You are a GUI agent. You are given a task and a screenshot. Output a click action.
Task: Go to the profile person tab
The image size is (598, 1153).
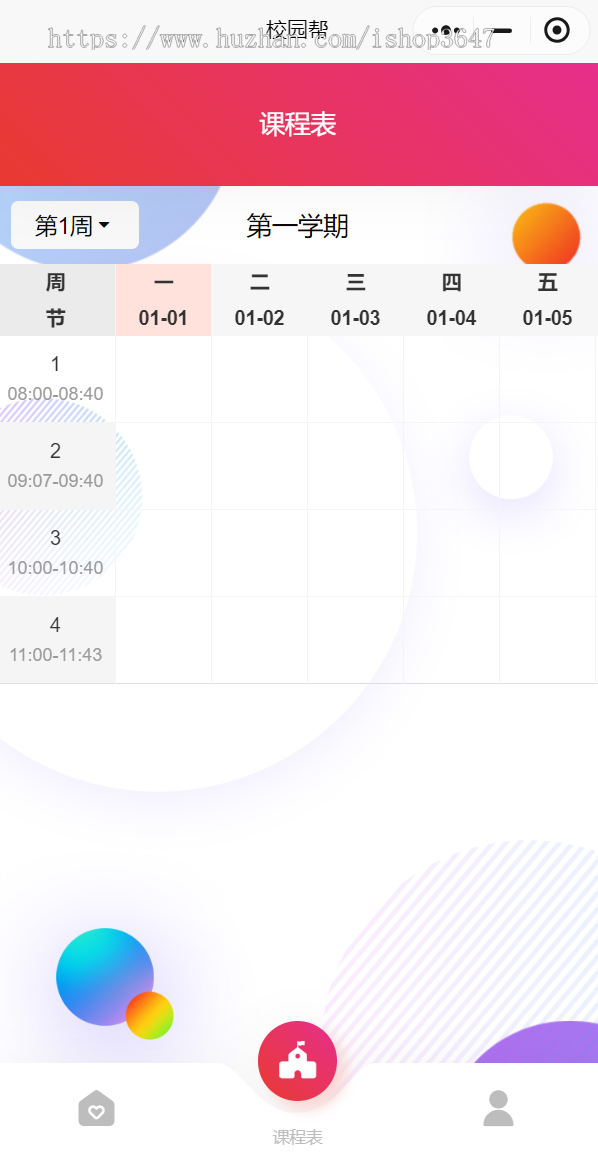pos(498,1107)
